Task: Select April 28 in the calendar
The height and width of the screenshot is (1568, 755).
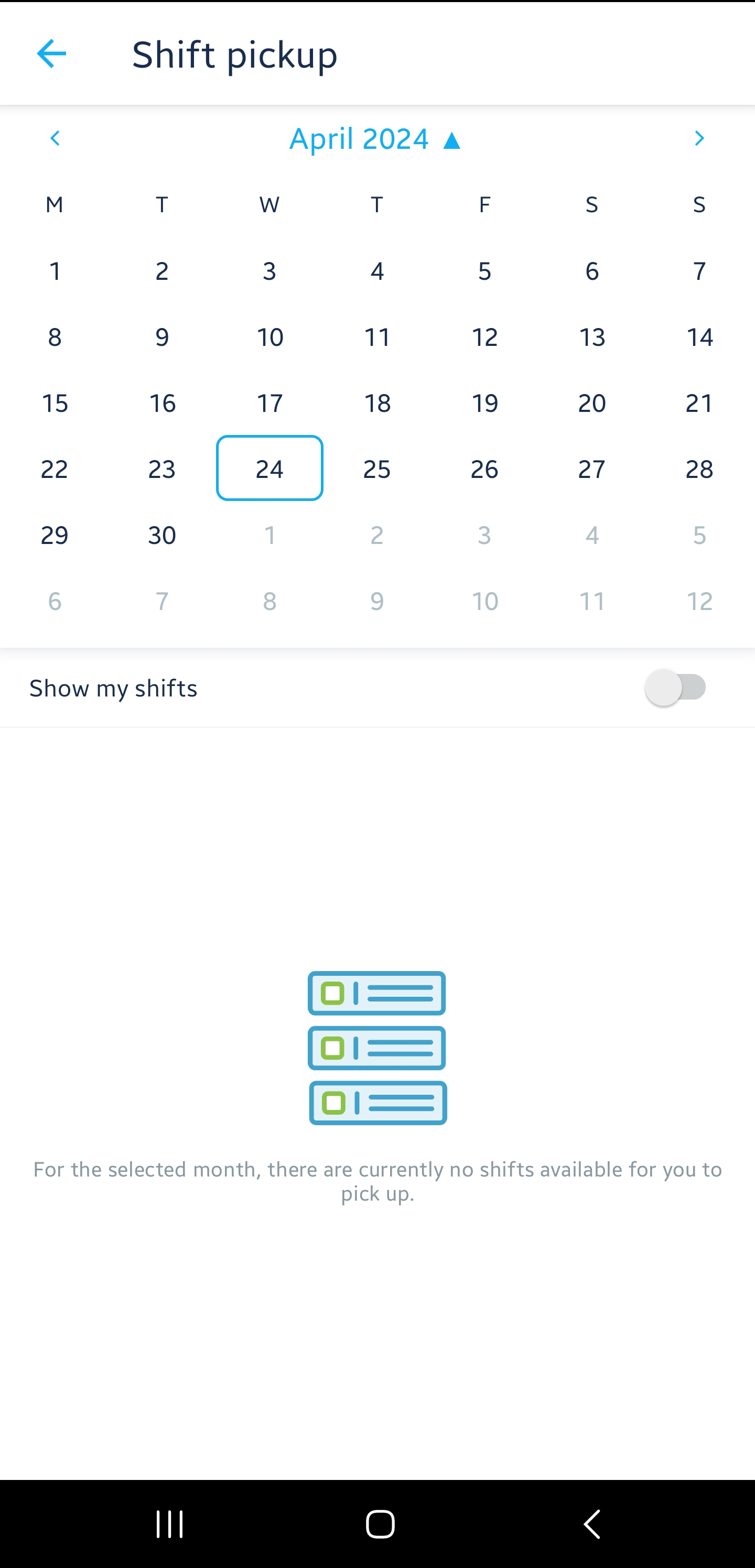Action: (x=699, y=469)
